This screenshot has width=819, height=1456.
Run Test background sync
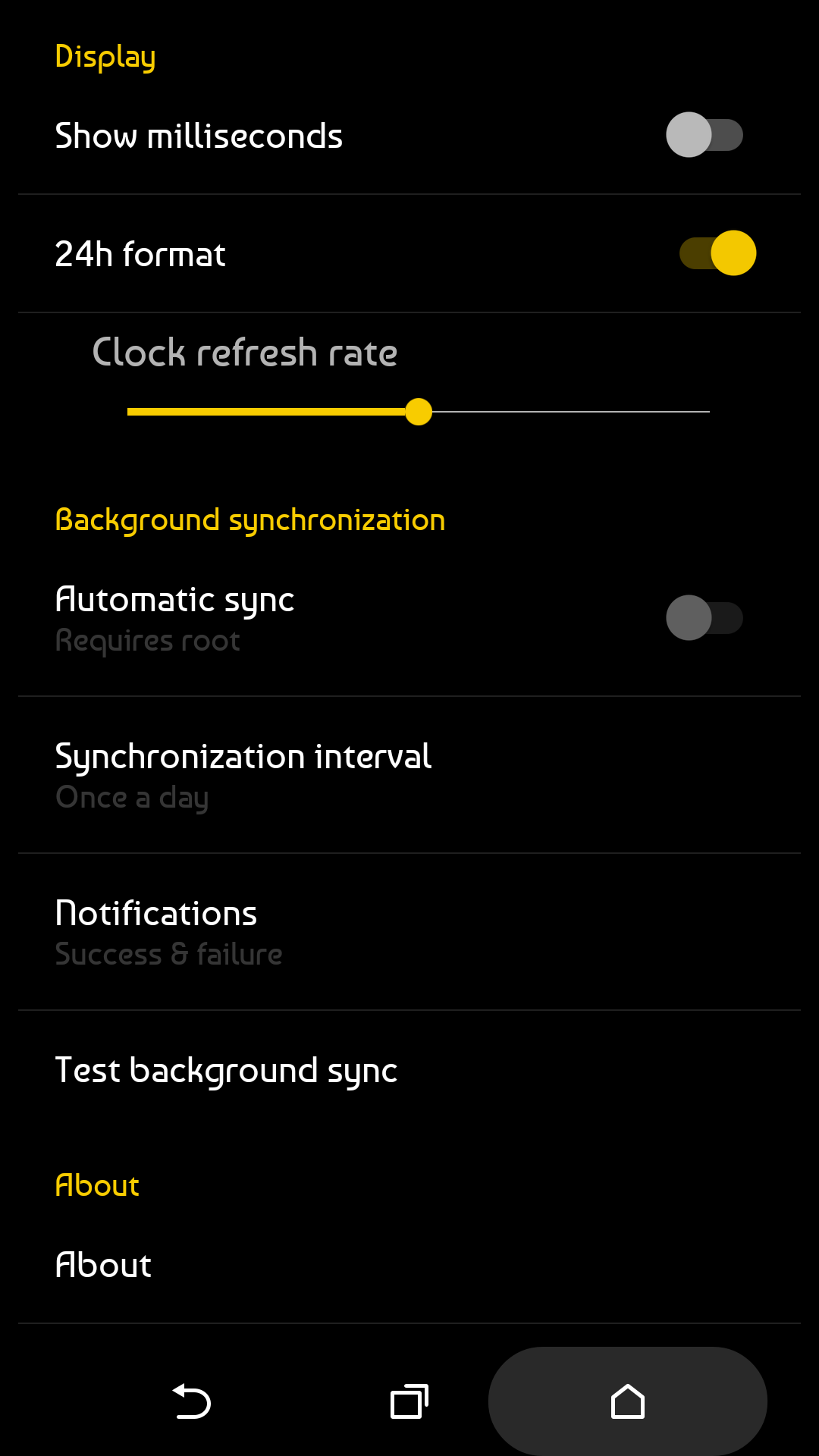click(x=227, y=1070)
